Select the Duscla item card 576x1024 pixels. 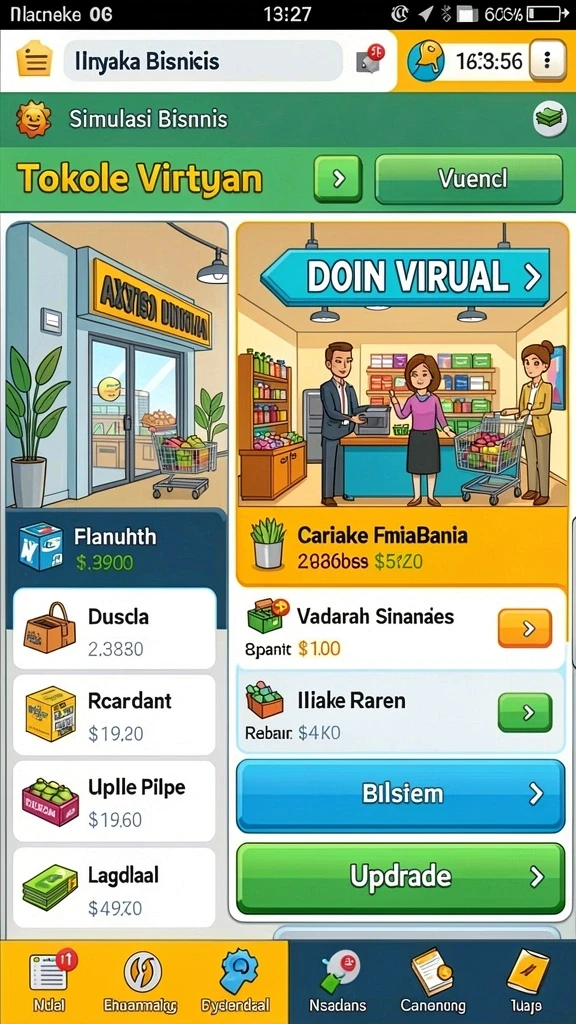[114, 628]
